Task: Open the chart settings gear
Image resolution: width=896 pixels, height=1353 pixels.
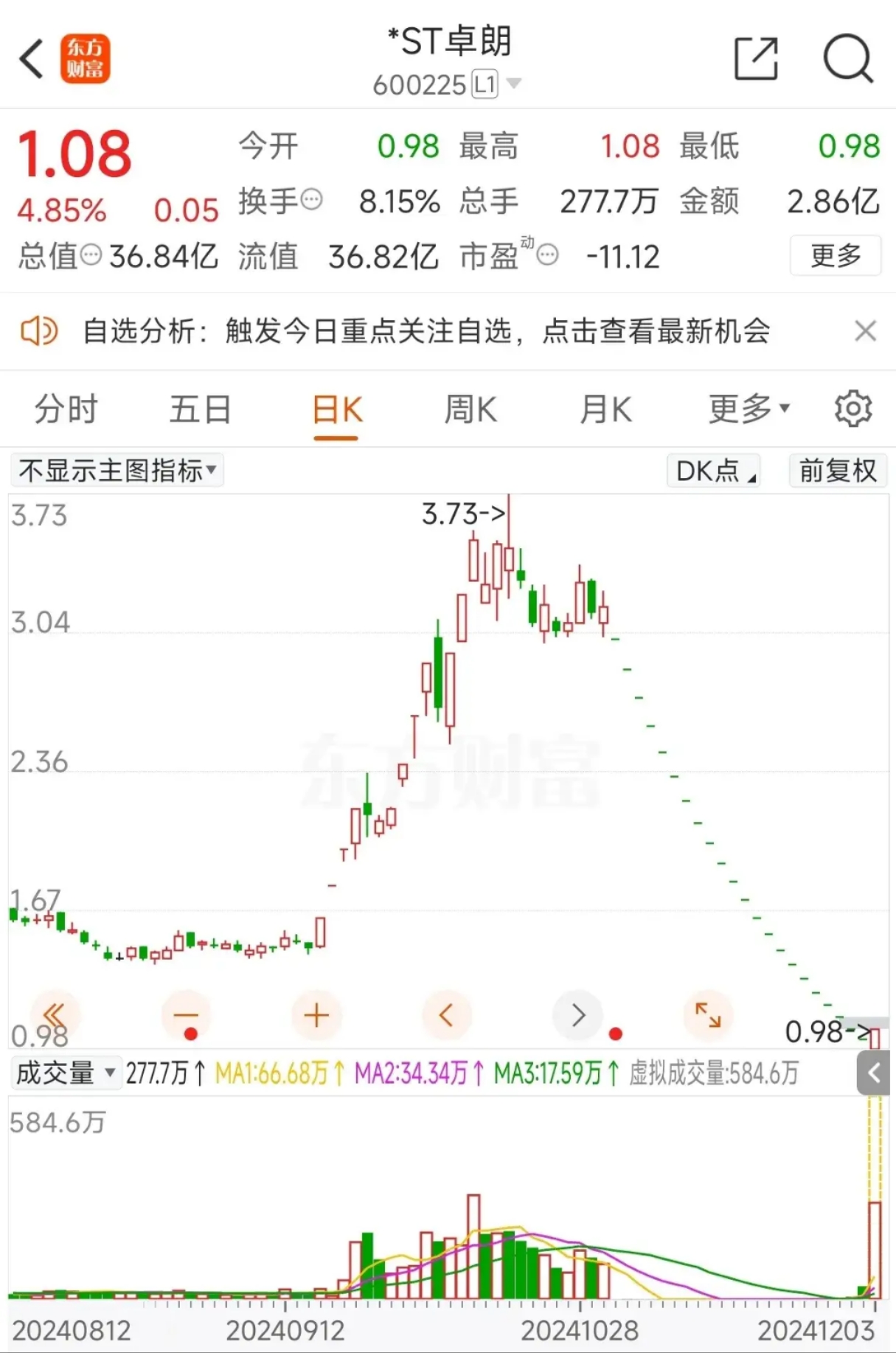Action: [x=852, y=408]
